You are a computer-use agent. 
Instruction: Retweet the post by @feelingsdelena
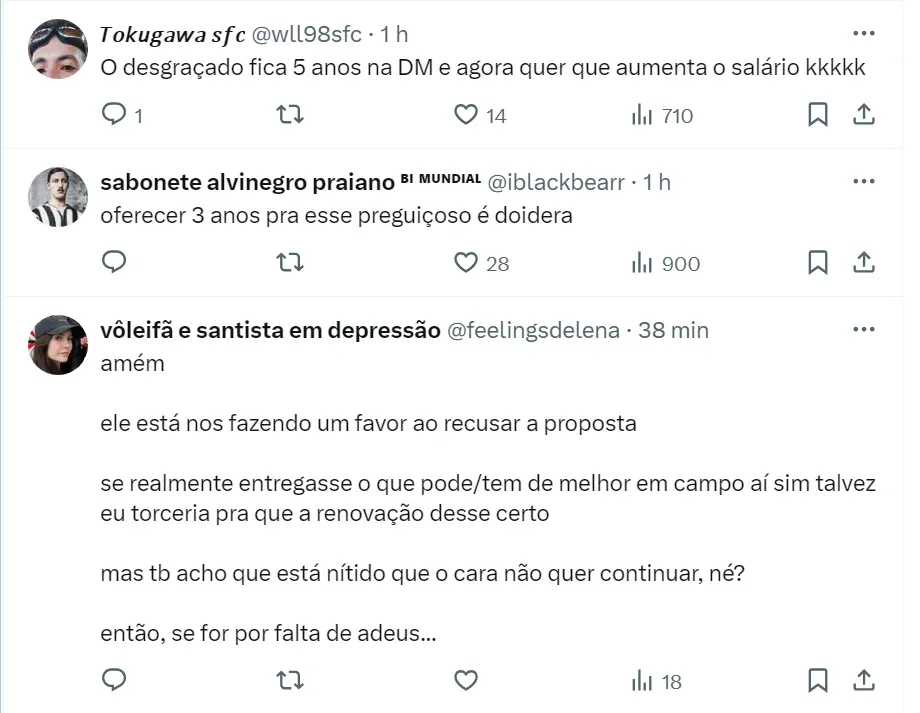290,681
